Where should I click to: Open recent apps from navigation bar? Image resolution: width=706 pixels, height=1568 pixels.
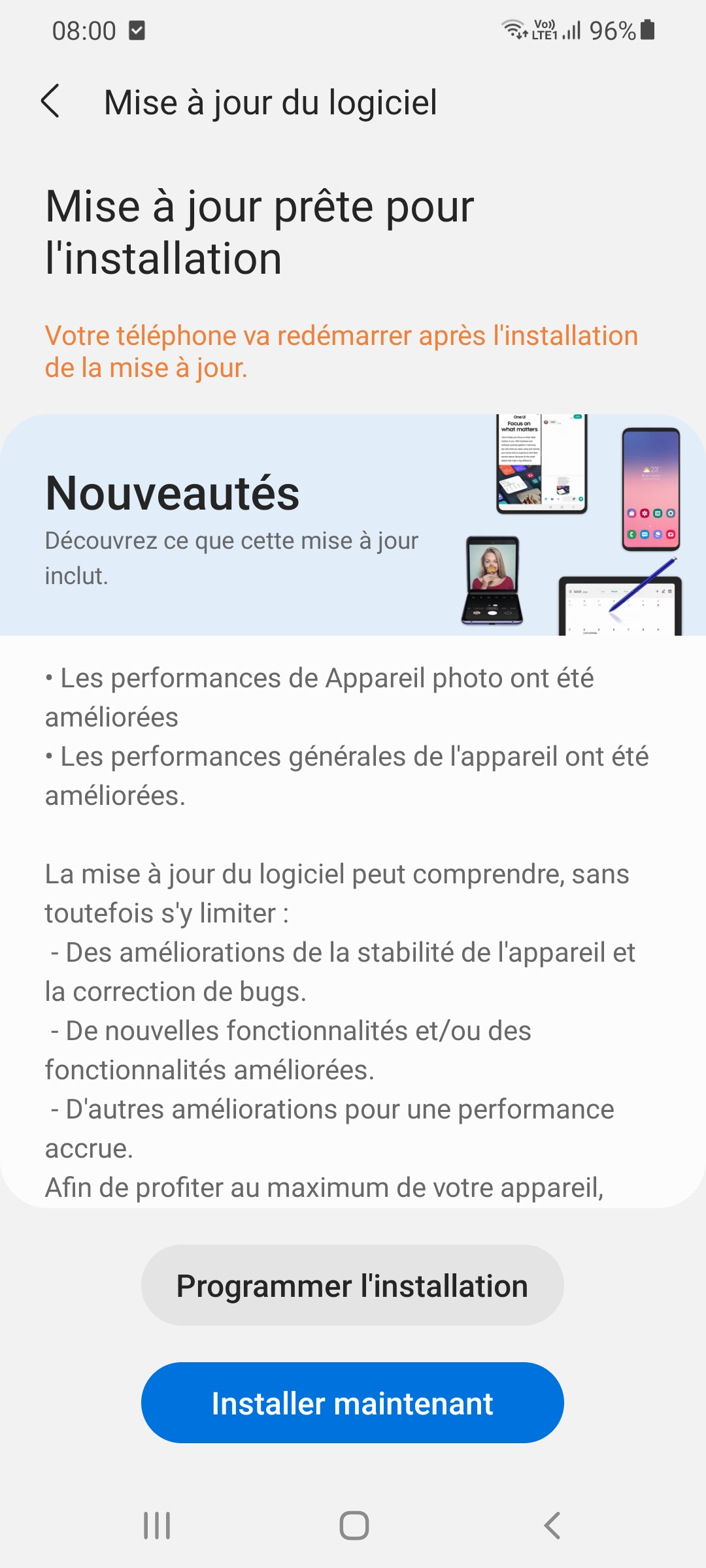157,1526
